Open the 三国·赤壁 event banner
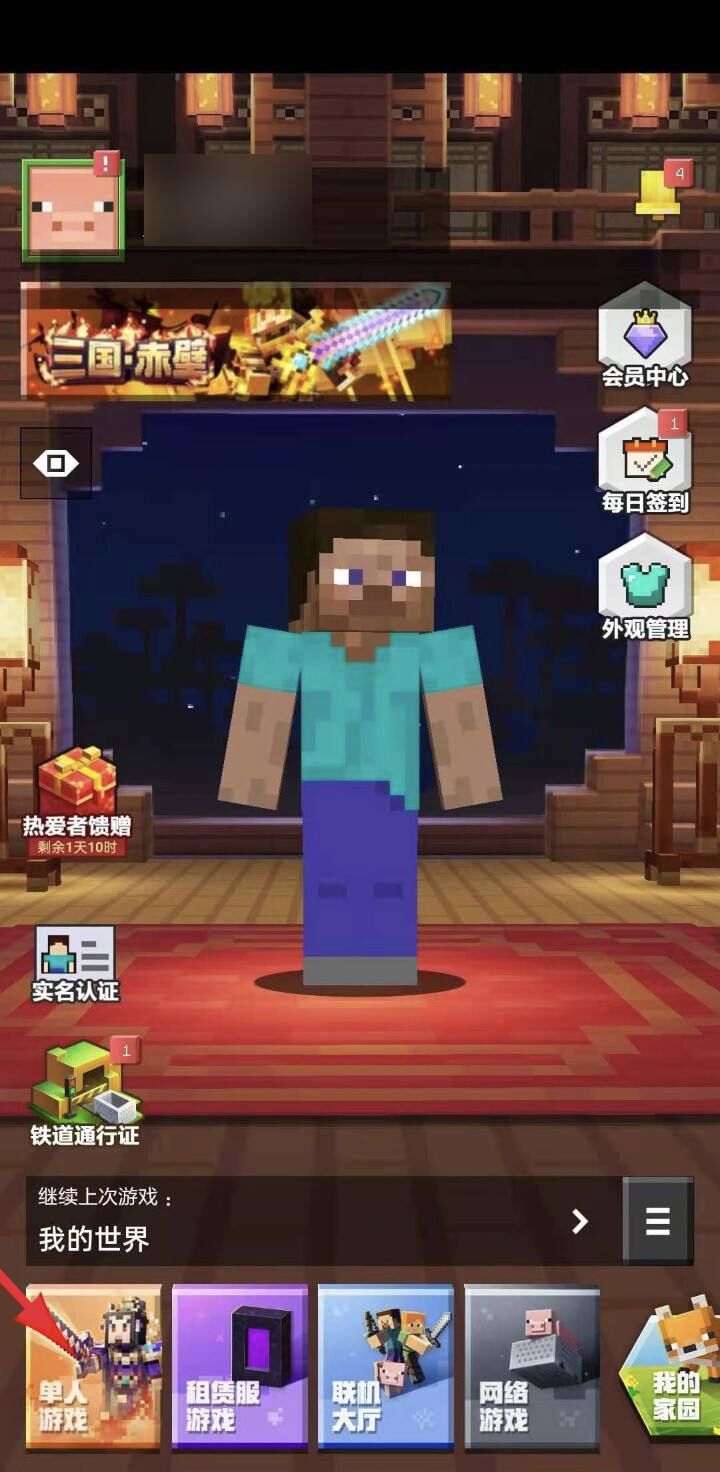Image resolution: width=720 pixels, height=1472 pixels. 236,342
